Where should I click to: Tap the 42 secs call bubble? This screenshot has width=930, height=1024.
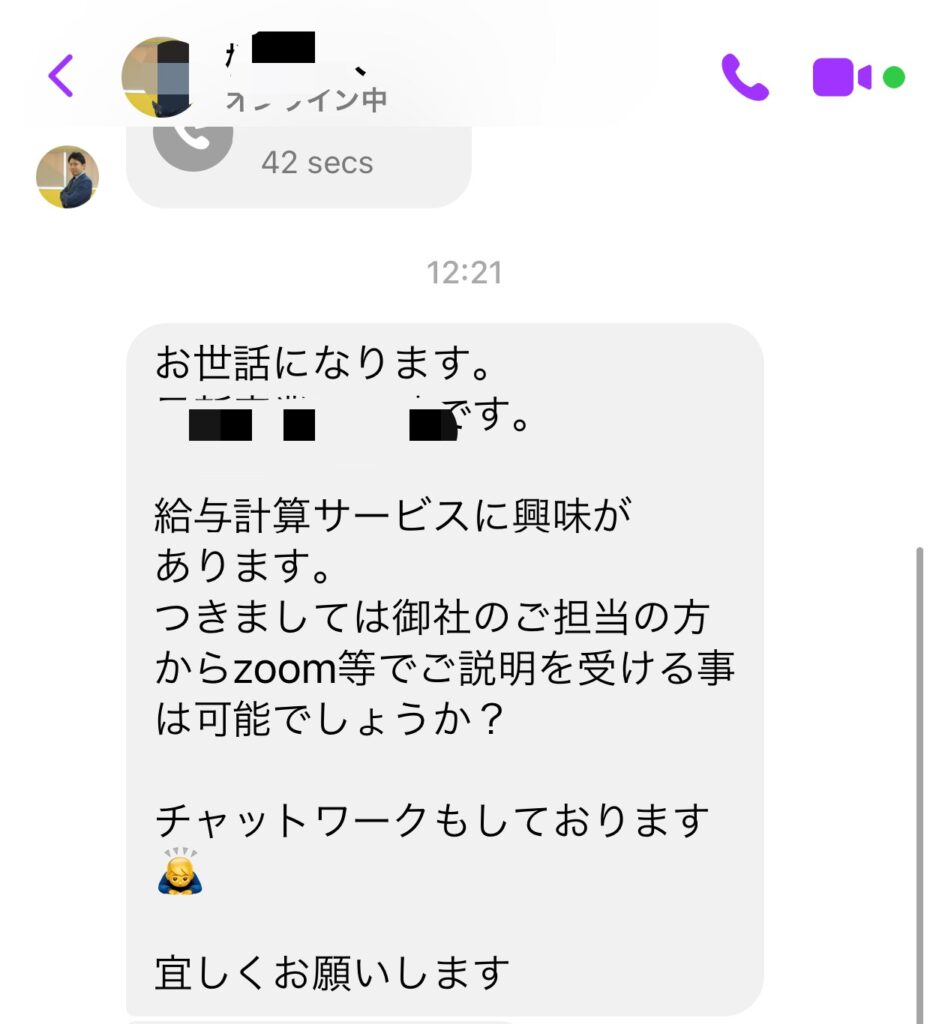pos(298,162)
